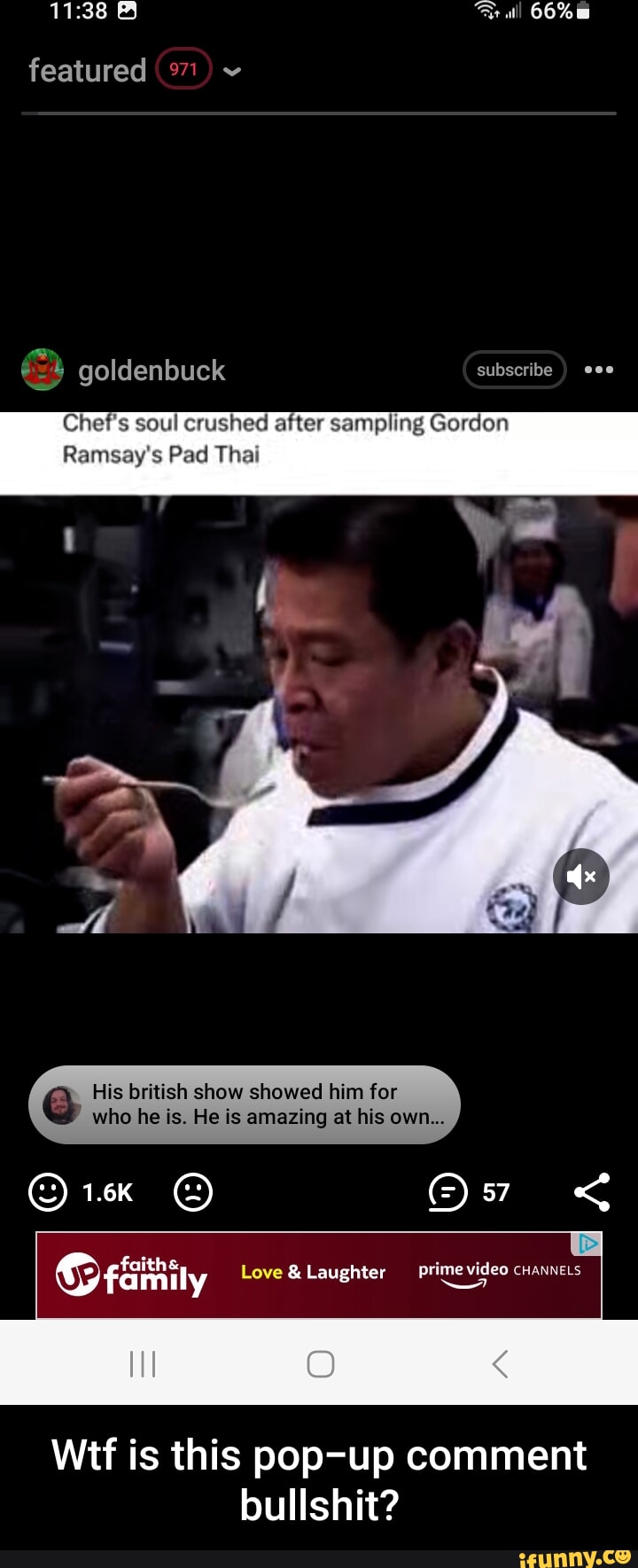
Task: Tap the 971 notification count badge
Action: tap(183, 68)
